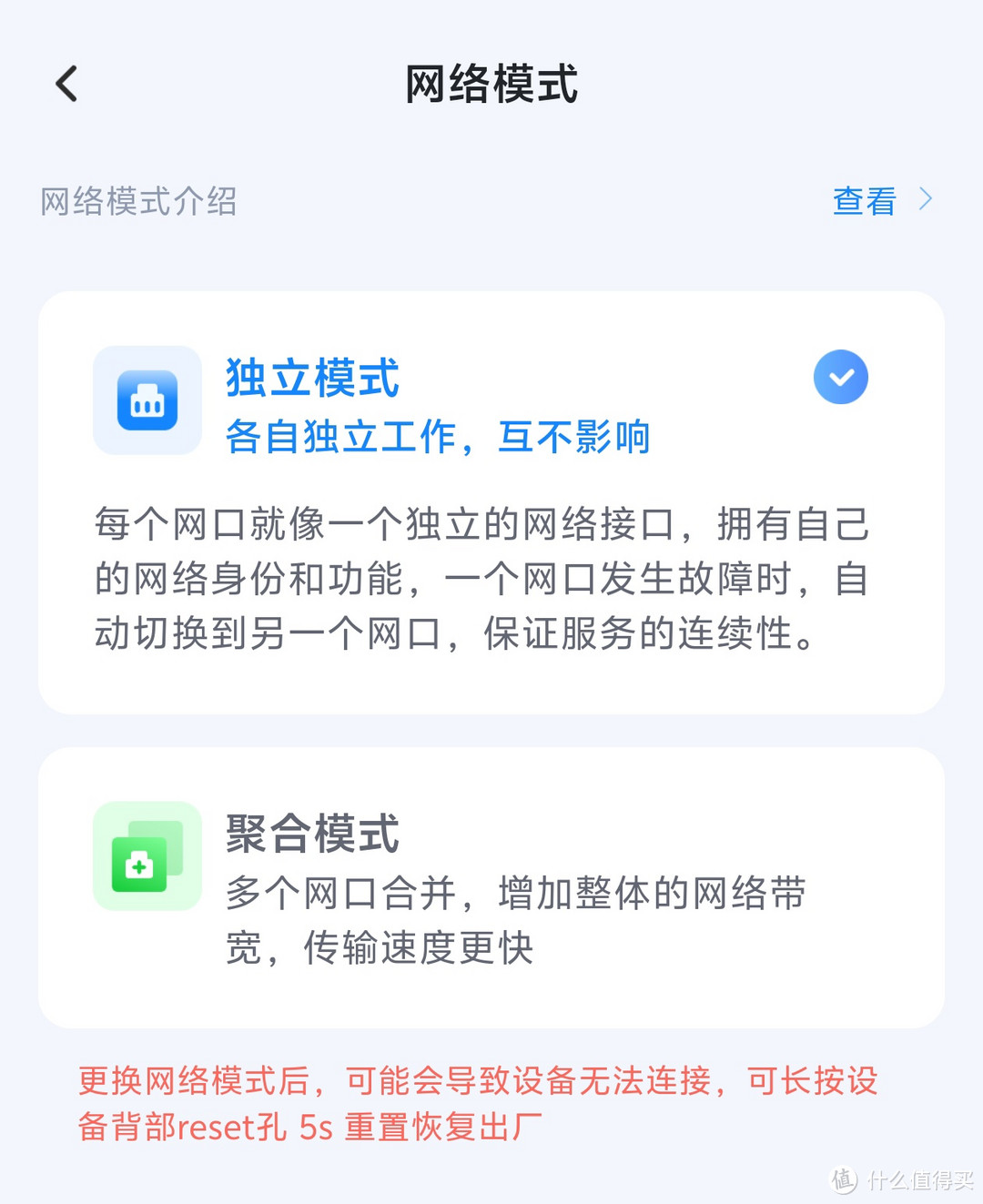The image size is (983, 1204).
Task: Open details via the right-facing gray chevron
Action: (x=925, y=198)
